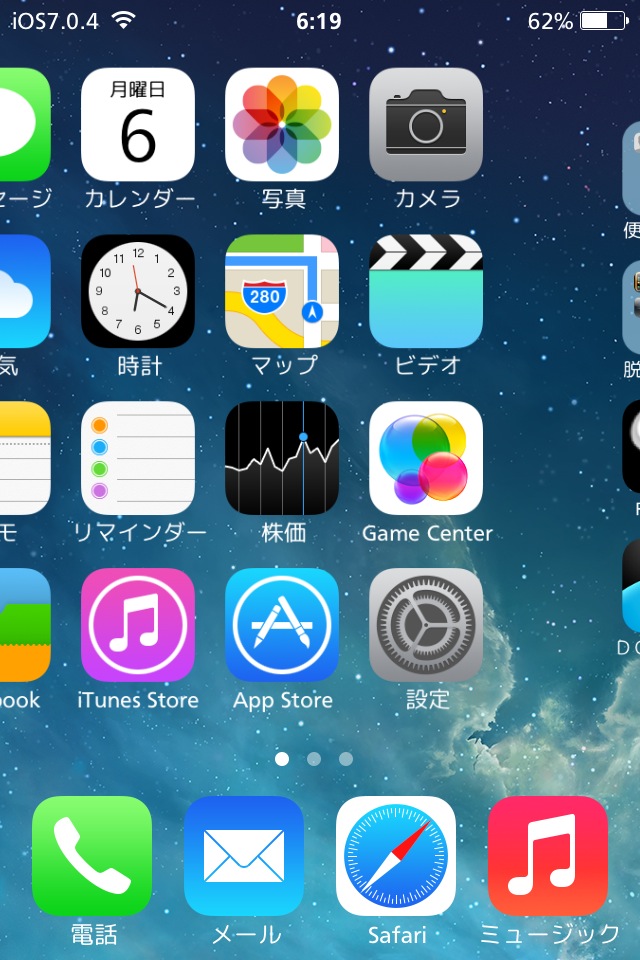Open the リマインダー reminders app
Image resolution: width=640 pixels, height=960 pixels.
[x=138, y=458]
